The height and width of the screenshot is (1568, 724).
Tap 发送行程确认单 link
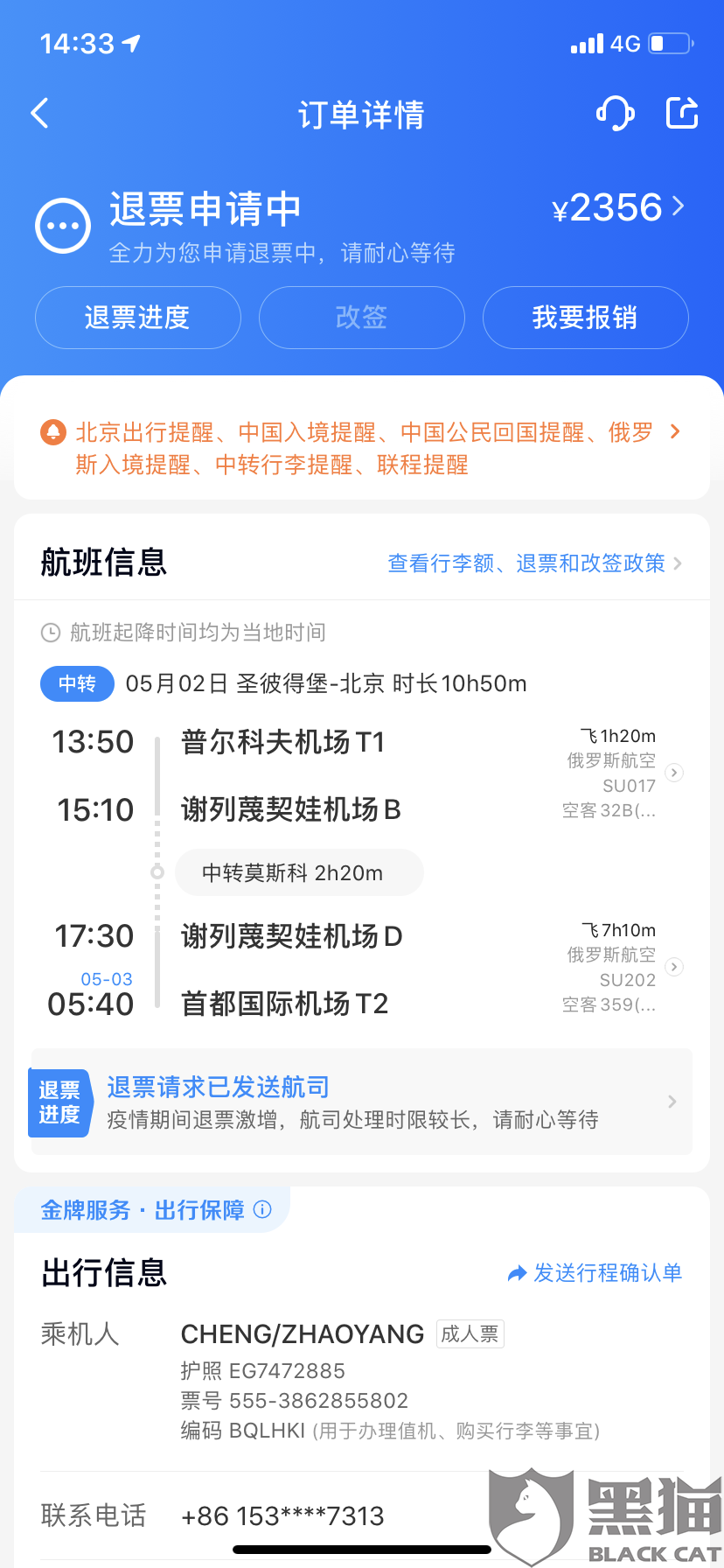pyautogui.click(x=595, y=1273)
